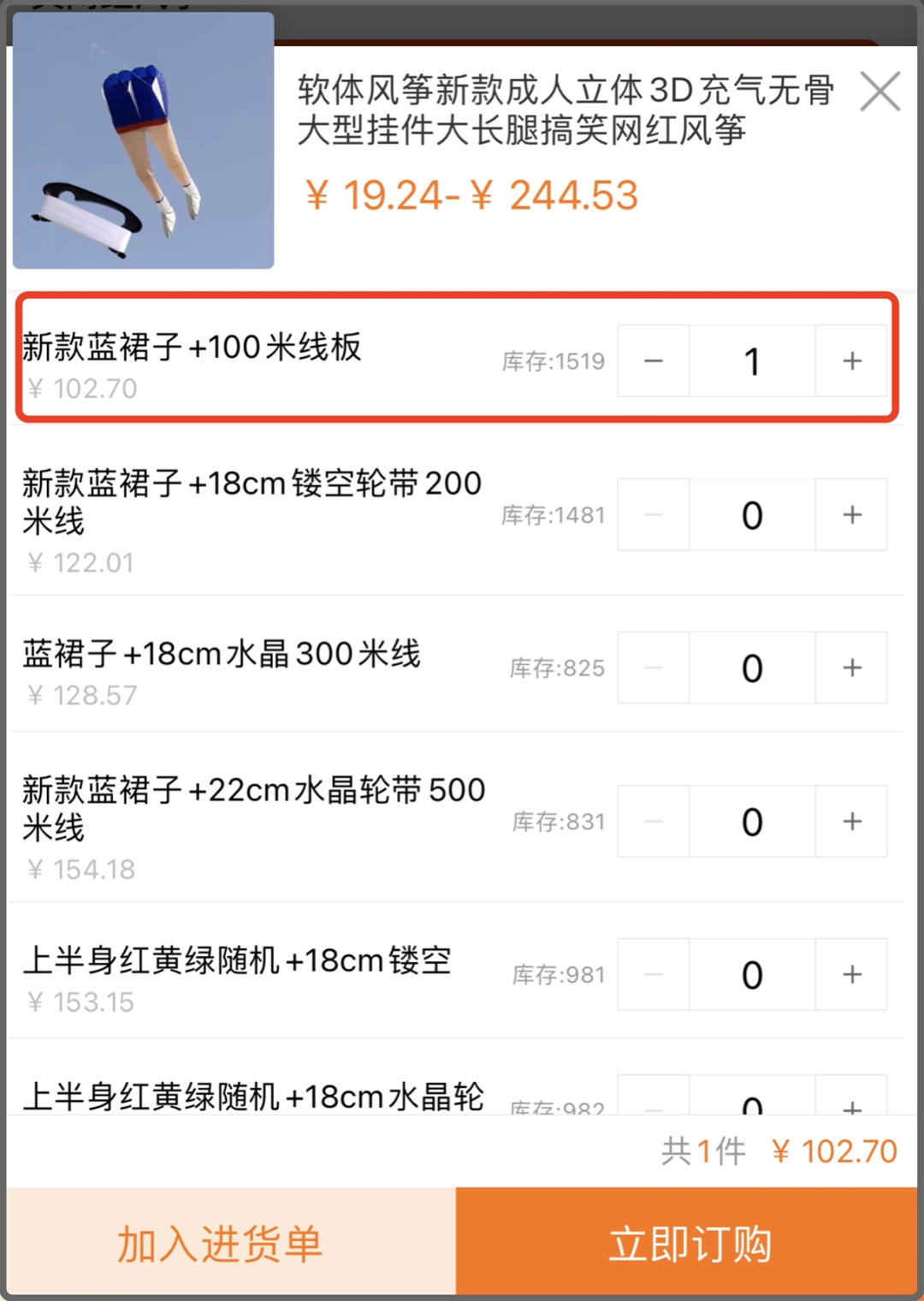The width and height of the screenshot is (924, 1301).
Task: Edit quantity field for 新款蓝裙子+100米线板
Action: click(x=752, y=361)
